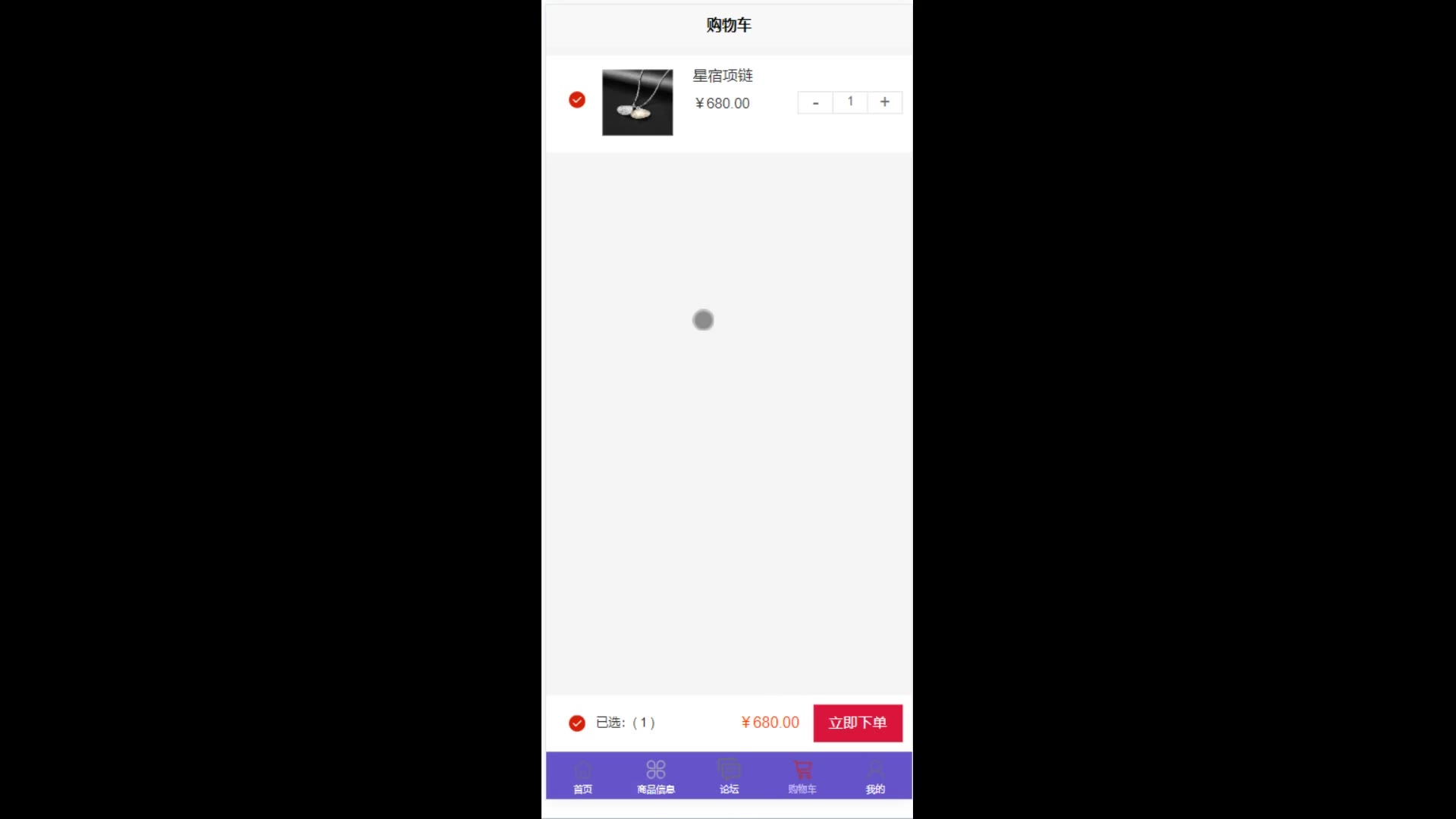Increase 星宿项链 quantity with plus
1456x819 pixels.
click(x=884, y=102)
